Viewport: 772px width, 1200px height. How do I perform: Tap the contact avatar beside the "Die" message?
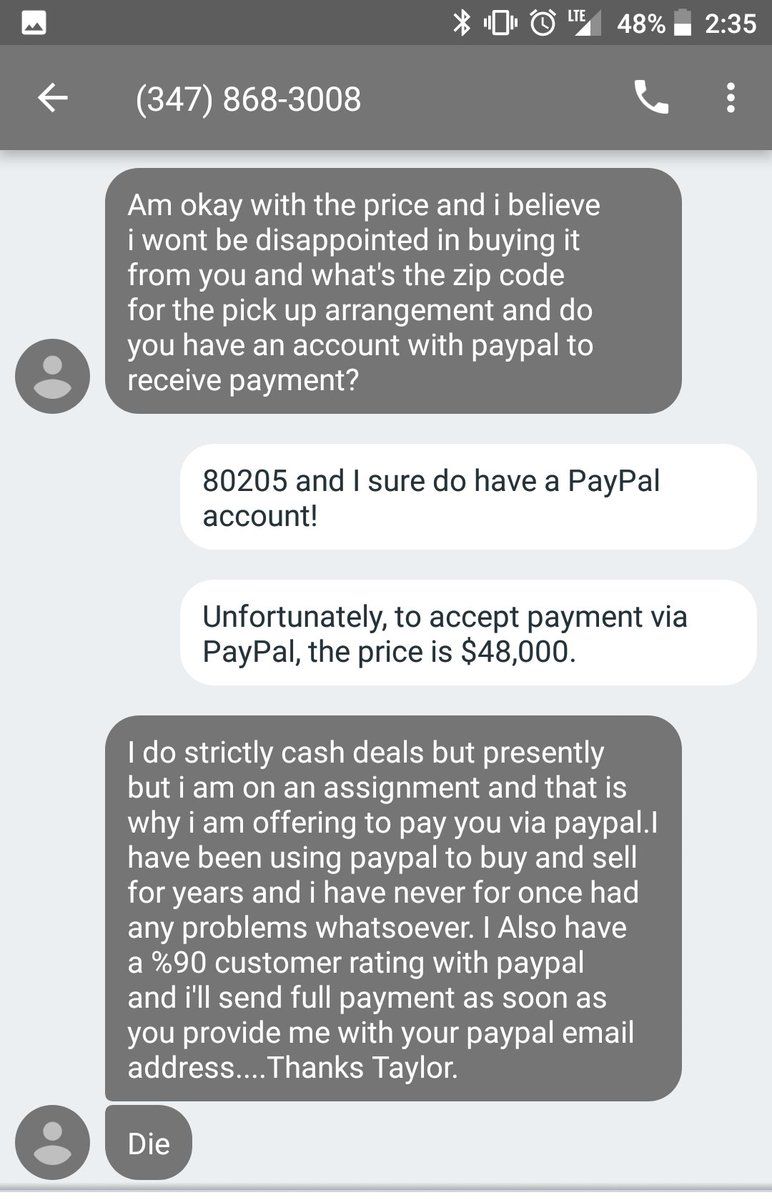coord(53,1141)
